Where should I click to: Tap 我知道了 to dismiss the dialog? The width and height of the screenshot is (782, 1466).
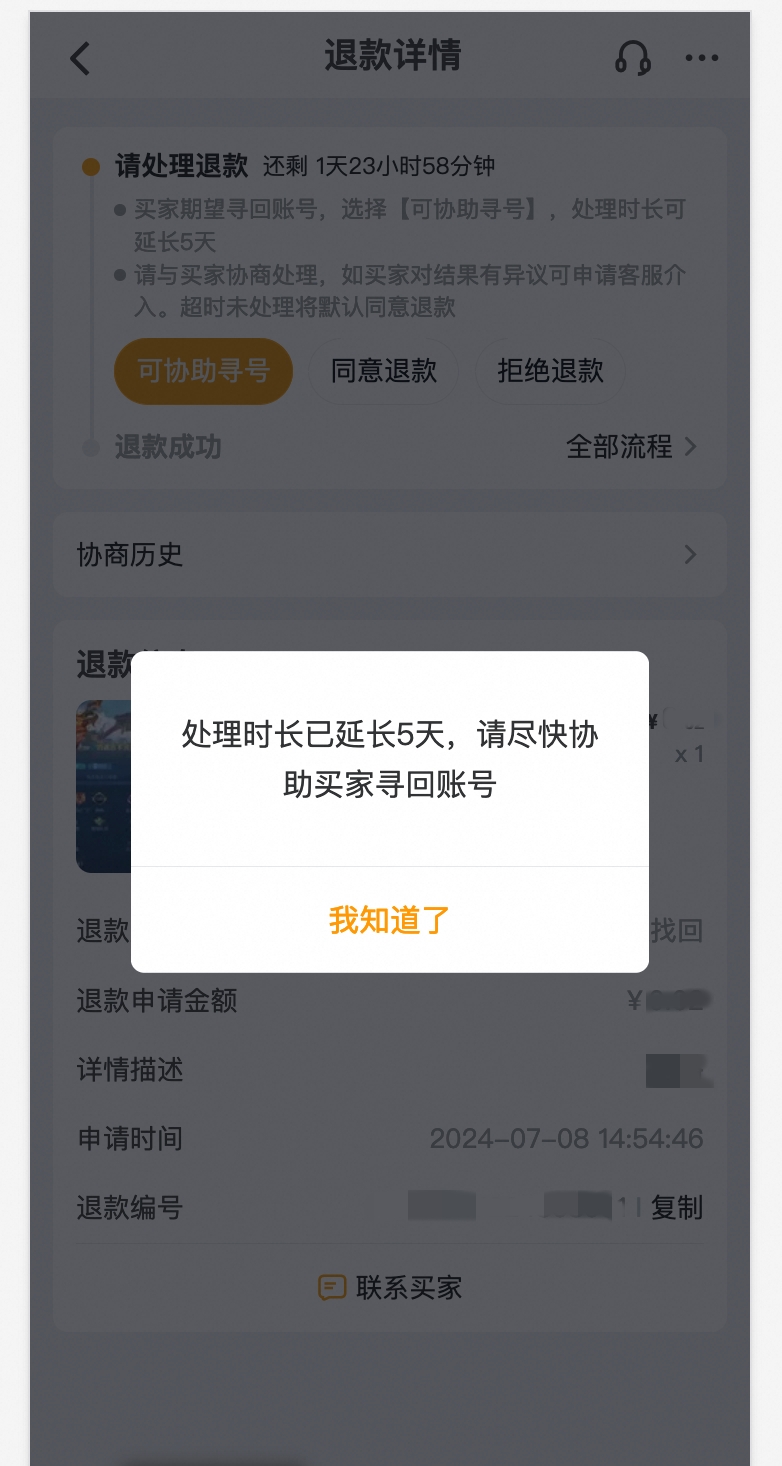(x=389, y=920)
